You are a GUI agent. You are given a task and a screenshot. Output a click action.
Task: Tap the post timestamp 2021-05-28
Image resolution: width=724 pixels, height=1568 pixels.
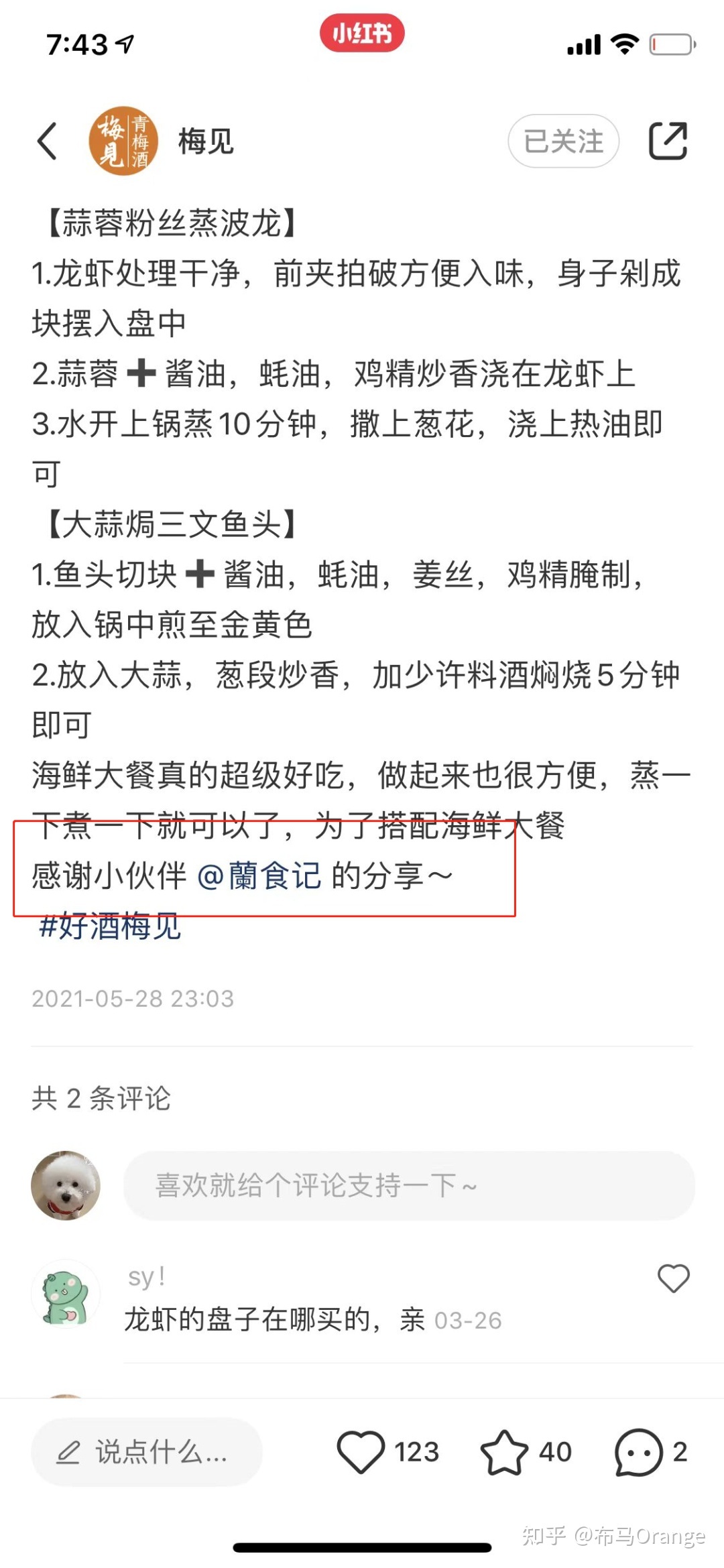pyautogui.click(x=132, y=998)
